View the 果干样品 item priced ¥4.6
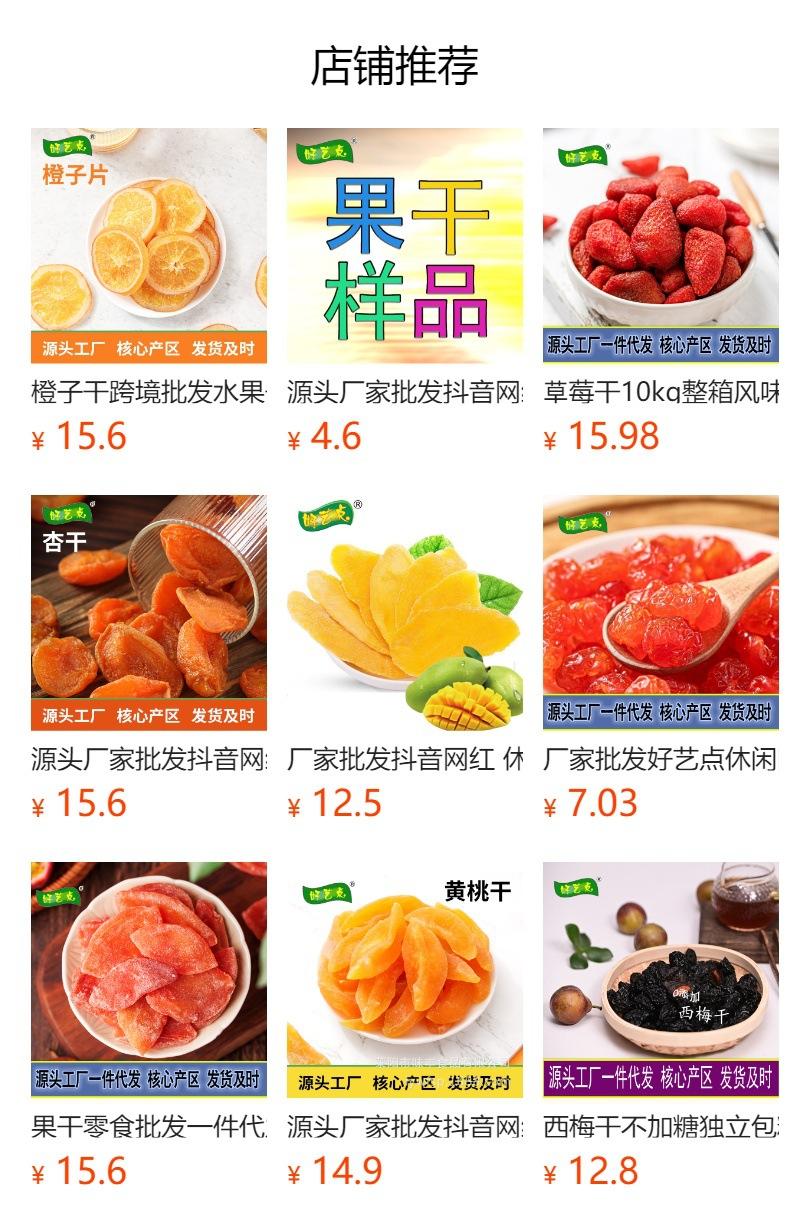 [405, 245]
